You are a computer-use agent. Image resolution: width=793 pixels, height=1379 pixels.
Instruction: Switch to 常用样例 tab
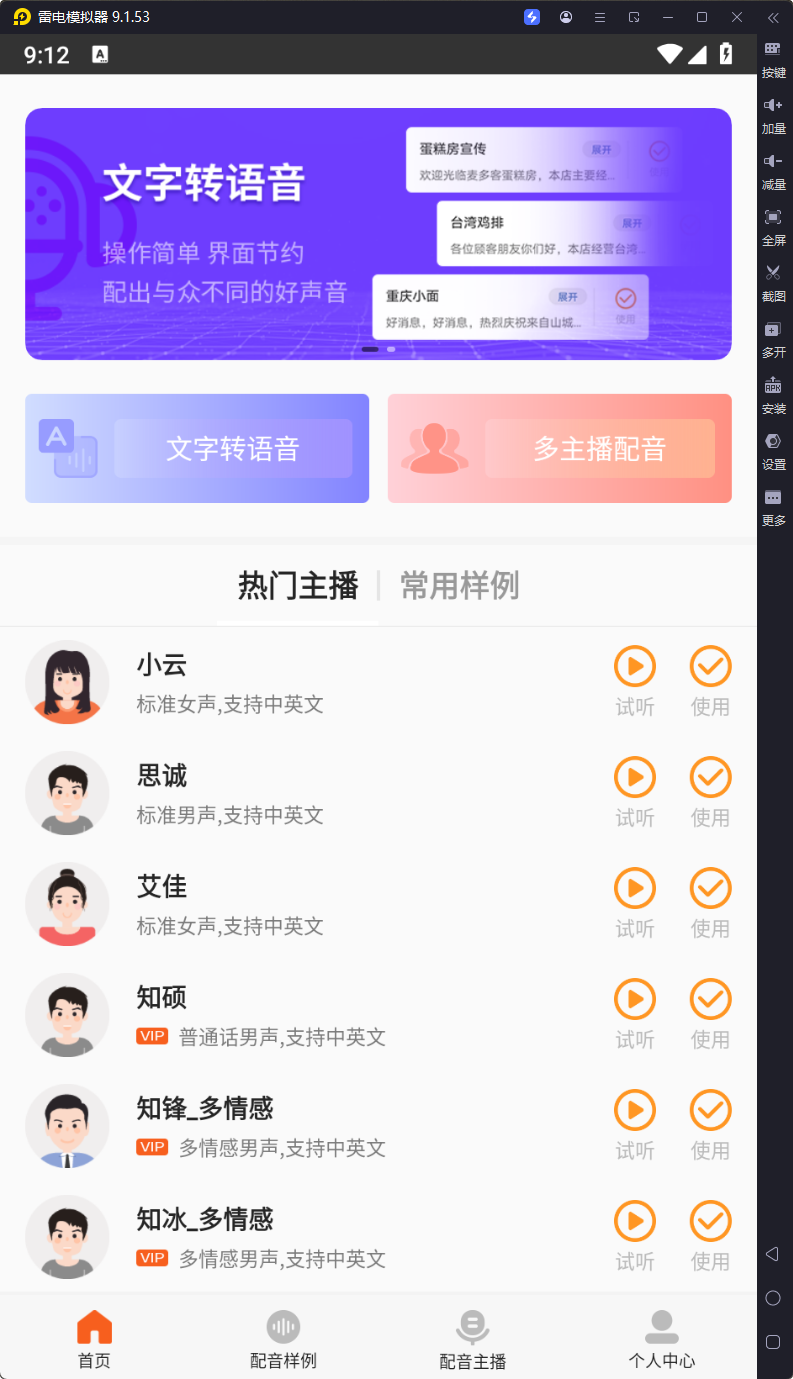[459, 586]
